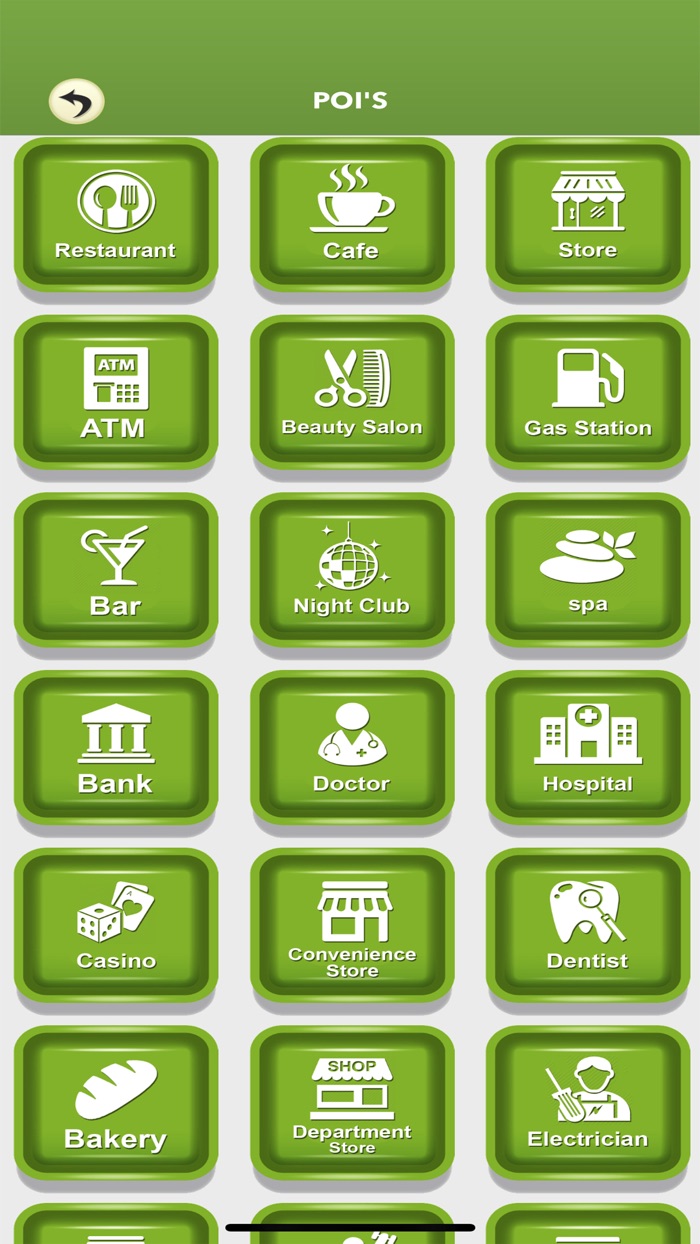This screenshot has width=700, height=1244.
Task: Select the Cafe tile
Action: pos(352,215)
